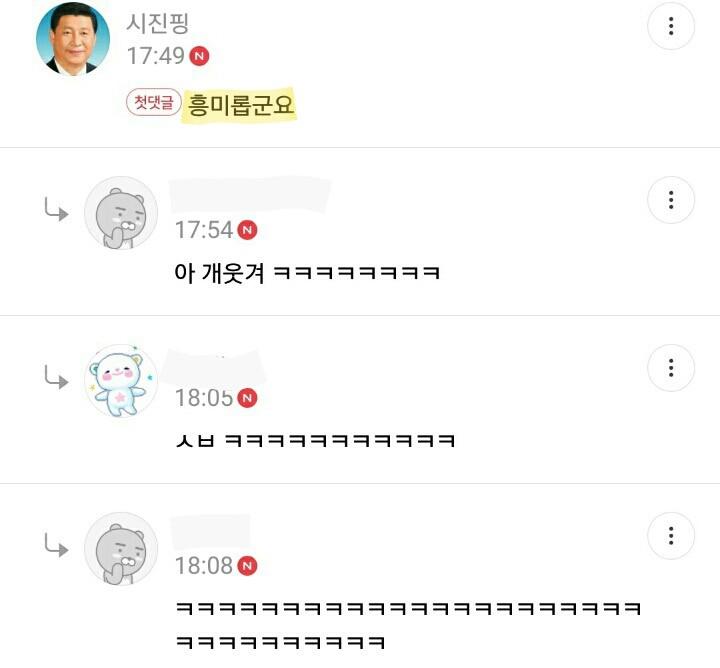View the avatar of the 17:54 replier
720x668 pixels.
(121, 213)
